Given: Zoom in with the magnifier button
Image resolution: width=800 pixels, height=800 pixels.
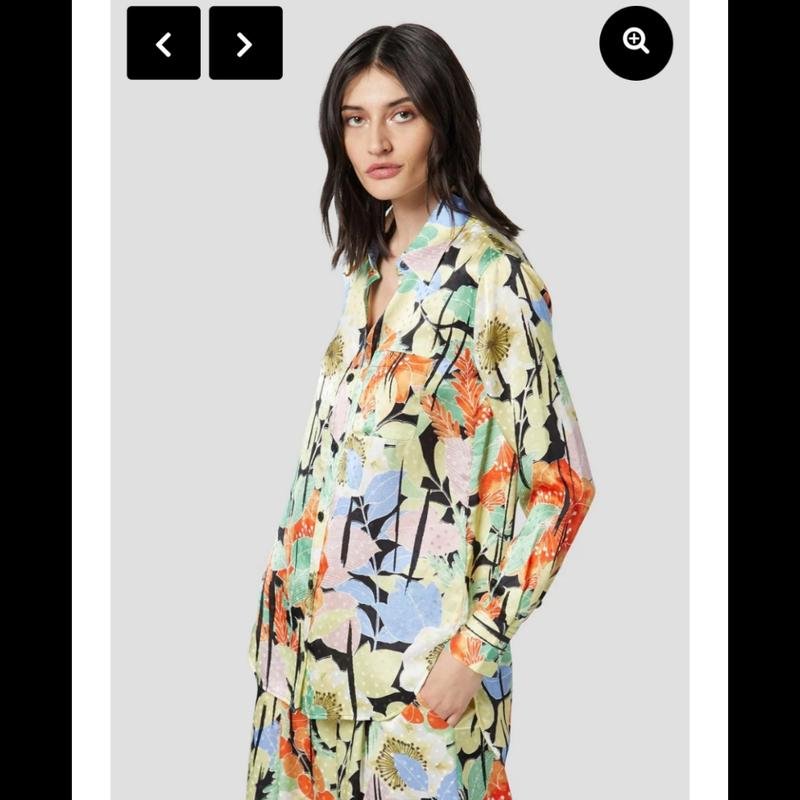Looking at the screenshot, I should pos(636,41).
